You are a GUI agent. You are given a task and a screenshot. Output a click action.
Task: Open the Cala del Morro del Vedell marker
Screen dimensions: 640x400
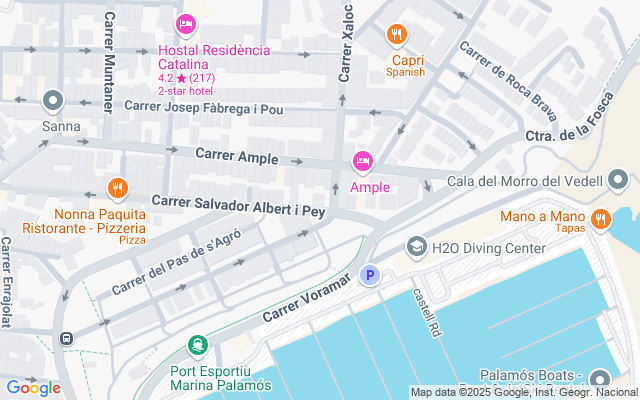click(618, 181)
